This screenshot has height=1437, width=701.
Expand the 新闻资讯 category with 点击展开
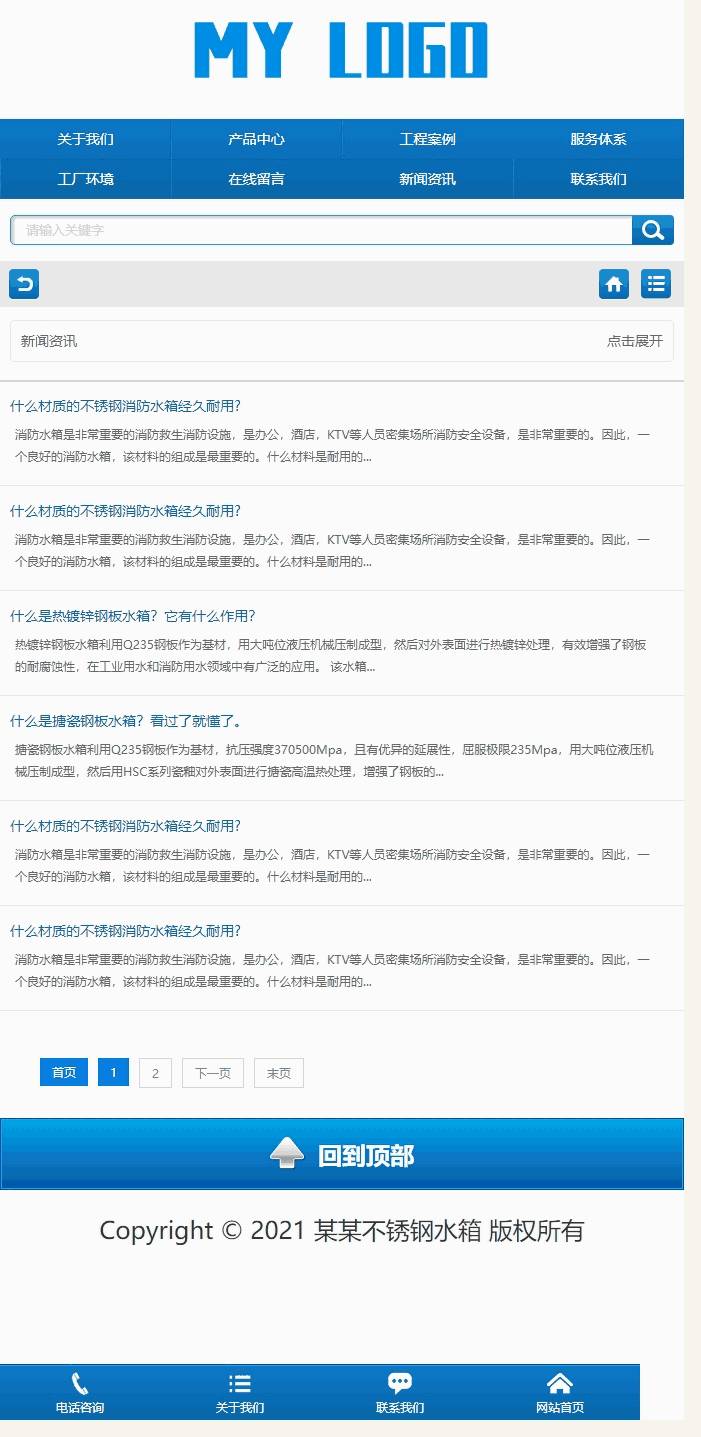(635, 341)
